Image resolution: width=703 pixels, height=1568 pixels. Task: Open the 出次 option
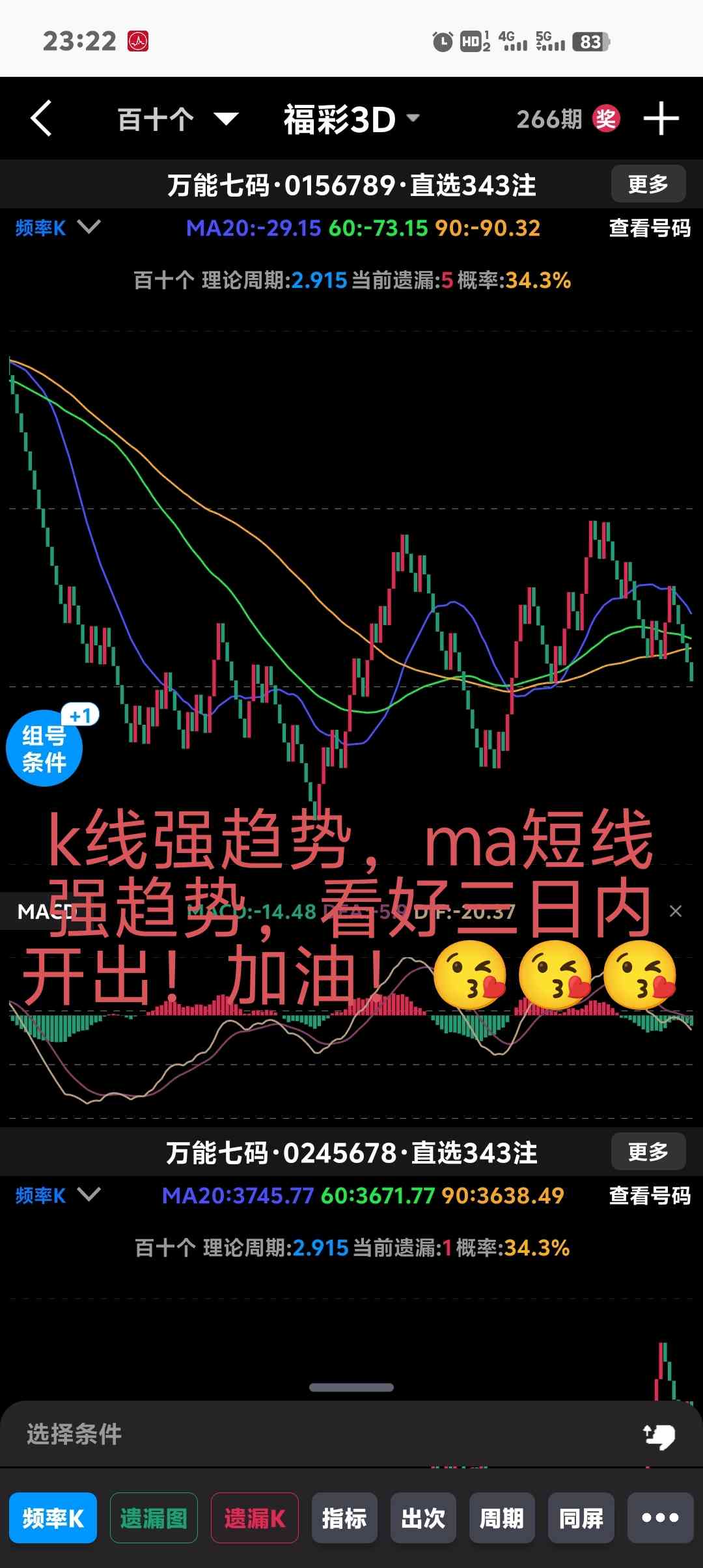coord(423,1519)
